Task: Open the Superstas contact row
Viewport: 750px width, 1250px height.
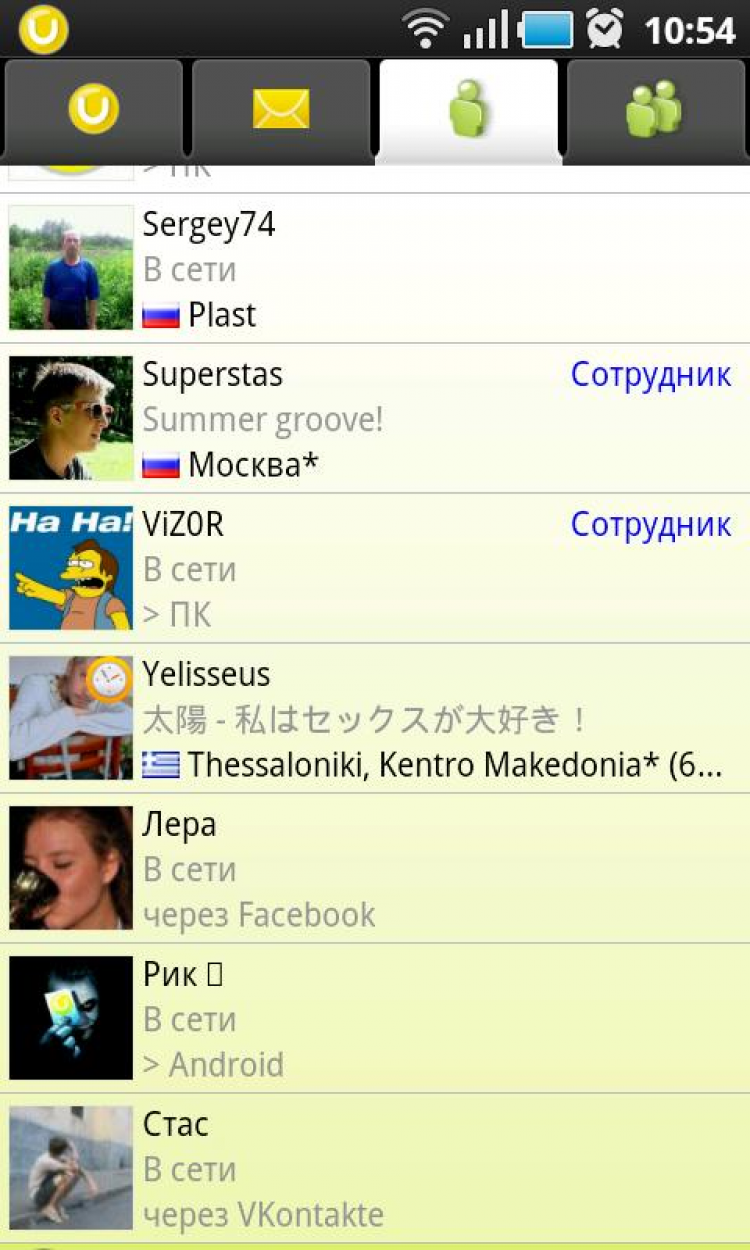Action: pyautogui.click(x=375, y=418)
